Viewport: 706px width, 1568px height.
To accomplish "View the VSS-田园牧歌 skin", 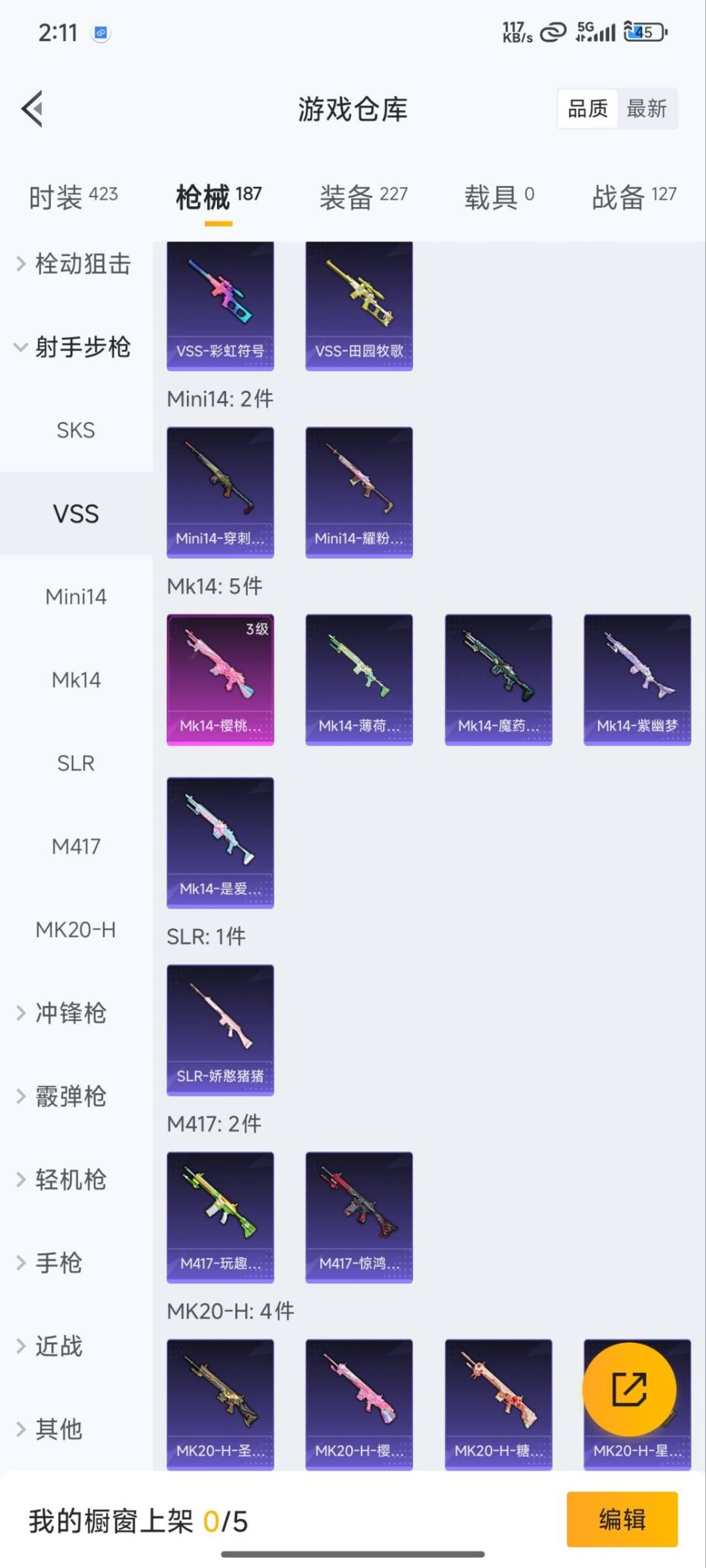I will (x=359, y=306).
